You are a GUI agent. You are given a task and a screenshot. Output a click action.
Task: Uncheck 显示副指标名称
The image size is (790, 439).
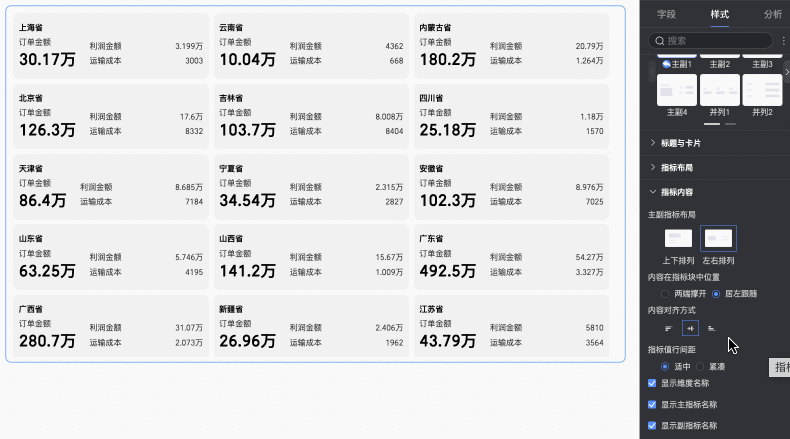(x=653, y=425)
